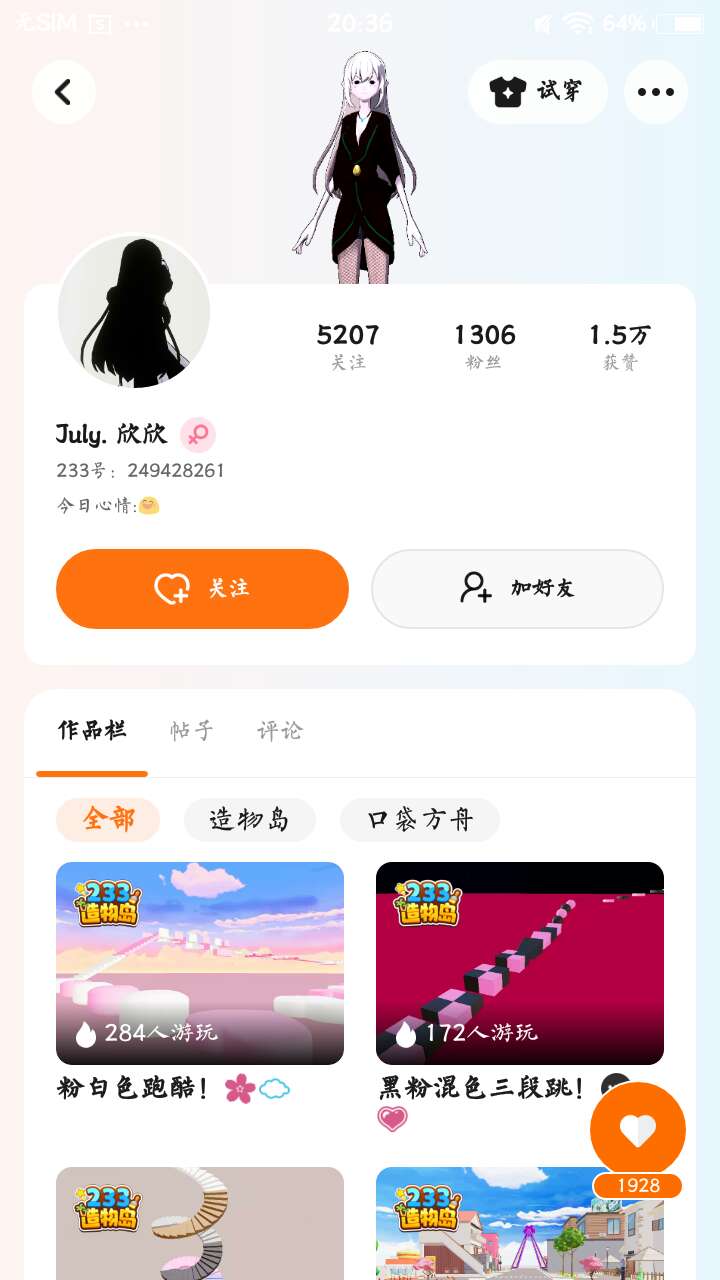The height and width of the screenshot is (1280, 720).
Task: Switch to the 评论 tab
Action: coord(279,731)
